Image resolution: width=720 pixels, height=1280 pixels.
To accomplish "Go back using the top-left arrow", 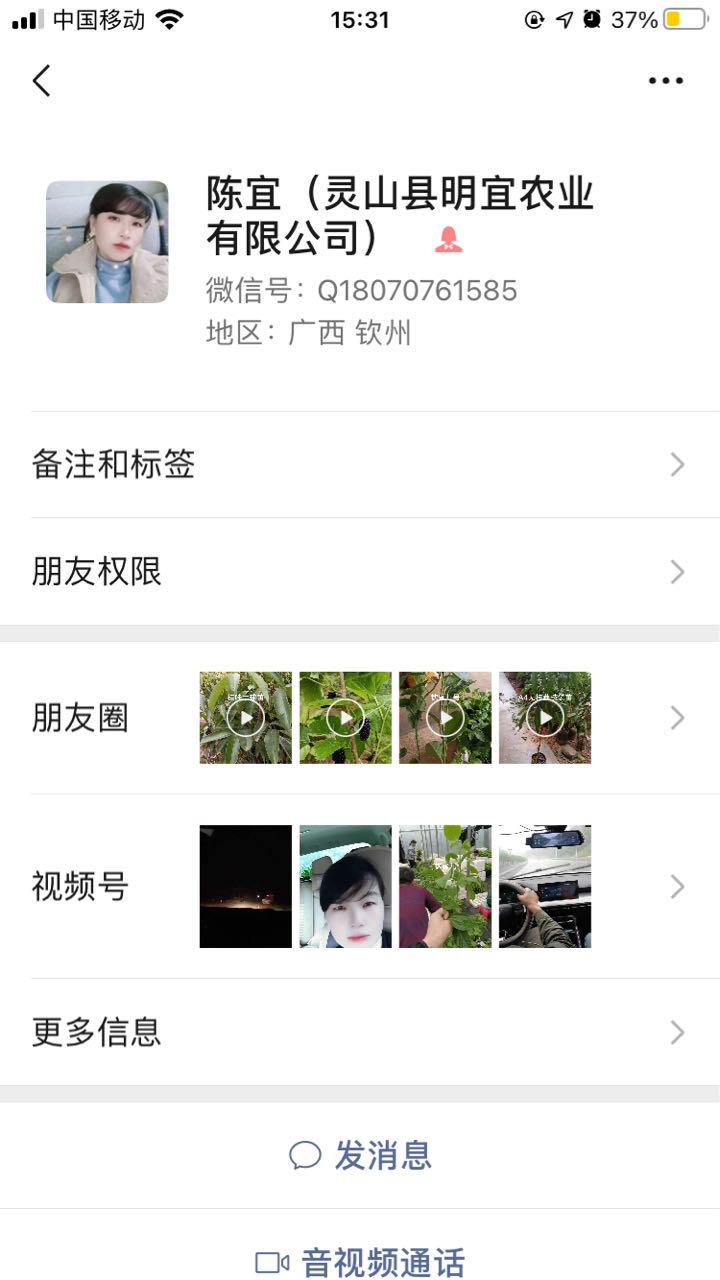I will pos(41,80).
